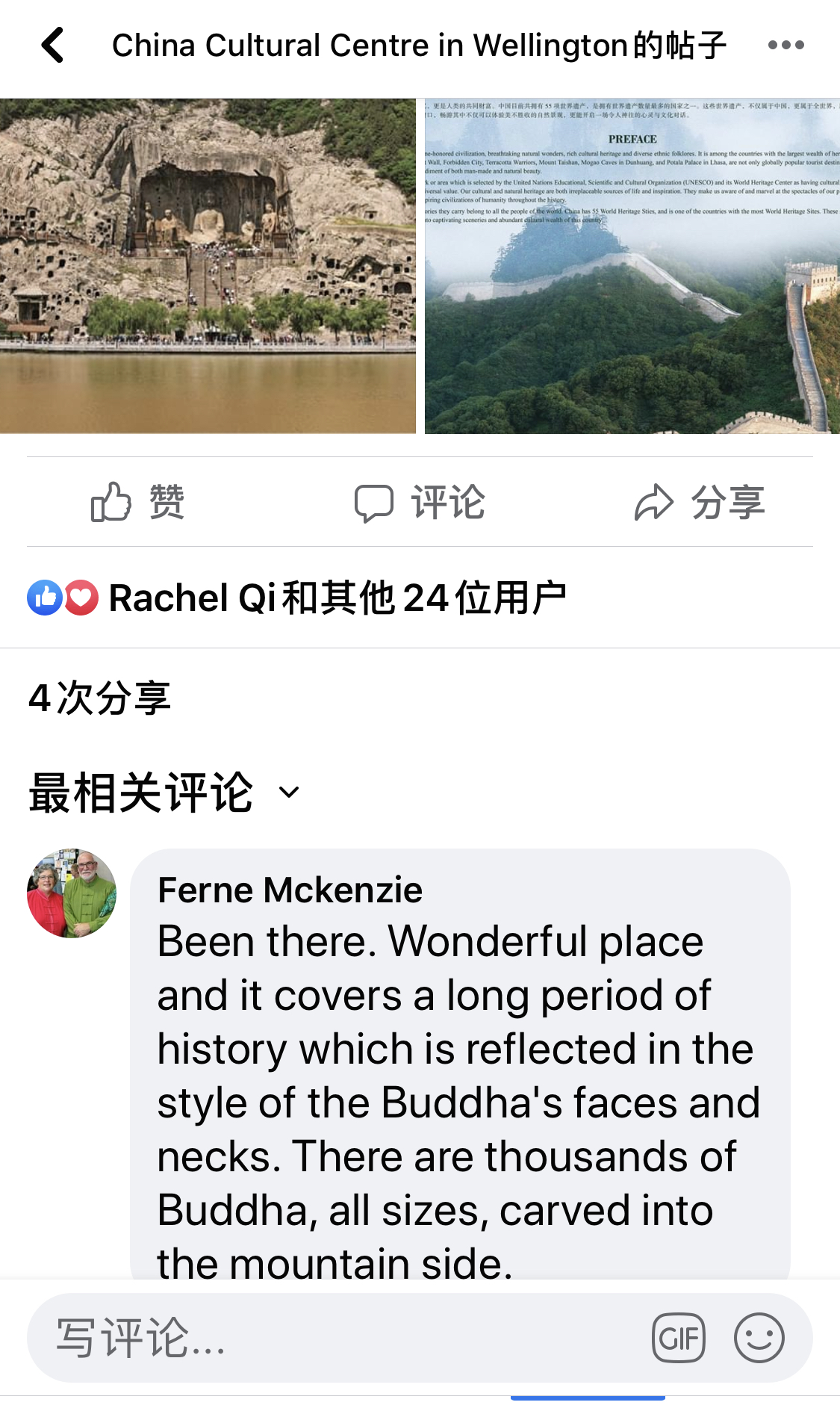The width and height of the screenshot is (840, 1417).
Task: Open the three-dot overflow menu
Action: 785,45
